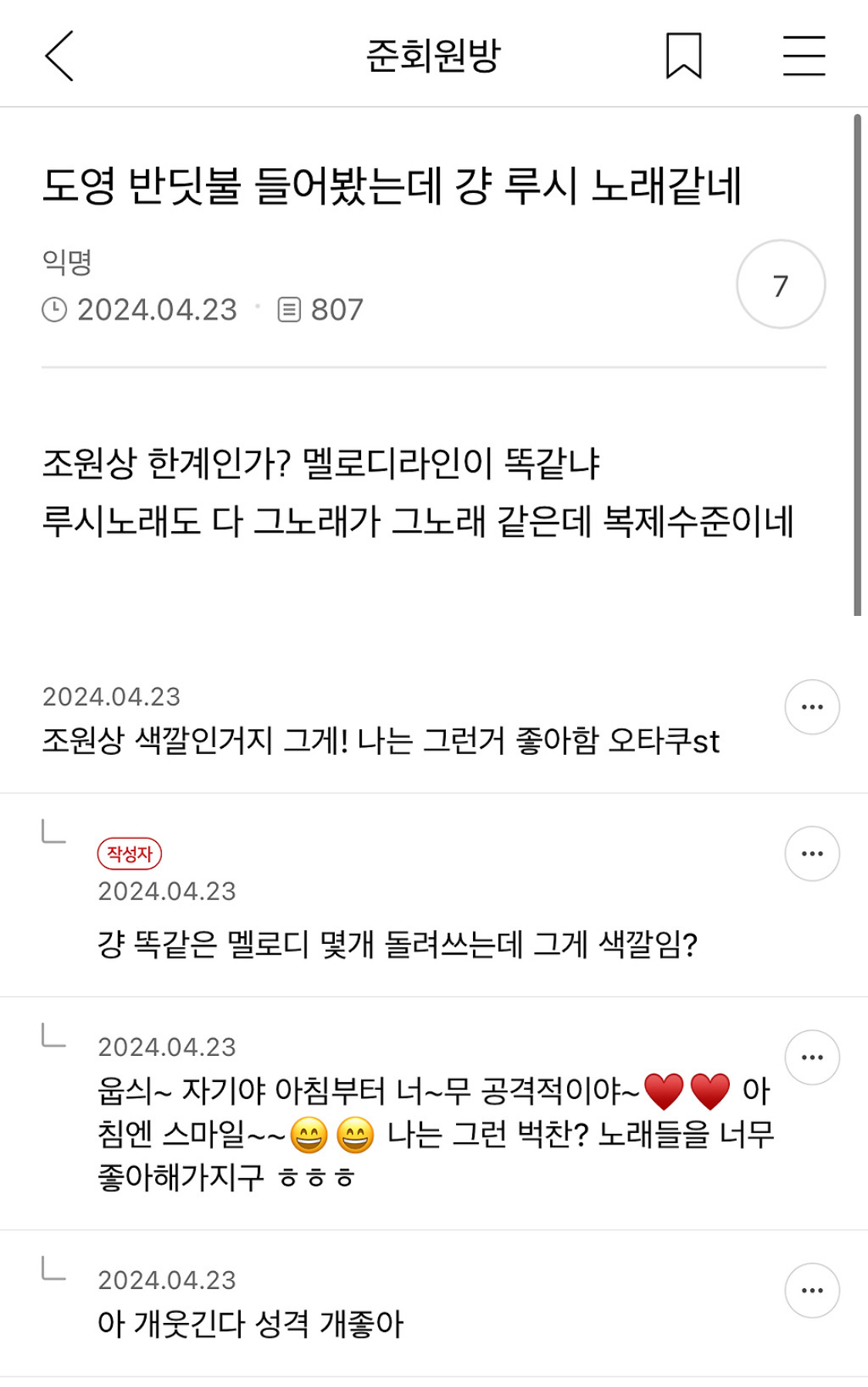Open options for the 웁쇠~ 자기야 reply
Viewport: 868px width, 1387px height.
pyautogui.click(x=812, y=1057)
